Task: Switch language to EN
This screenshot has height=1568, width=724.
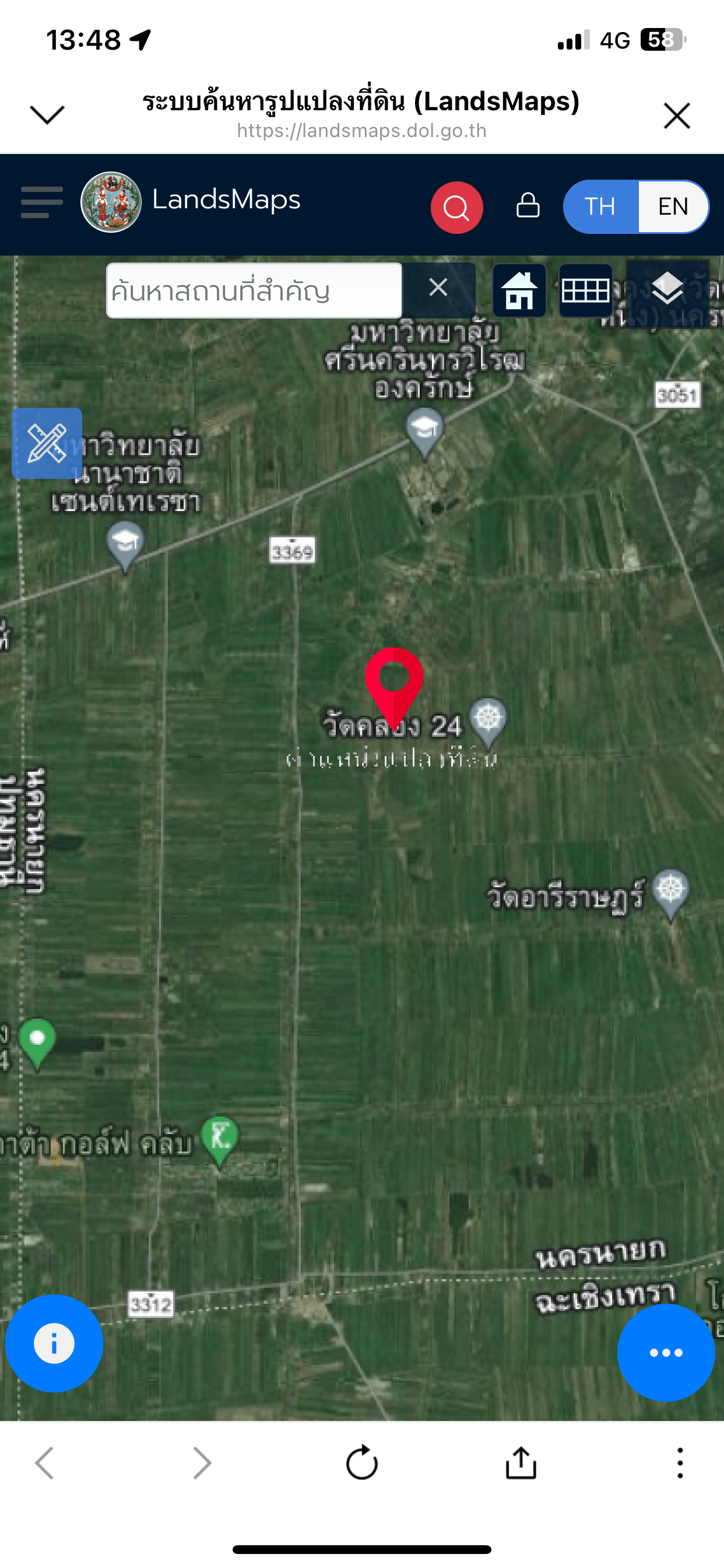Action: pyautogui.click(x=673, y=207)
